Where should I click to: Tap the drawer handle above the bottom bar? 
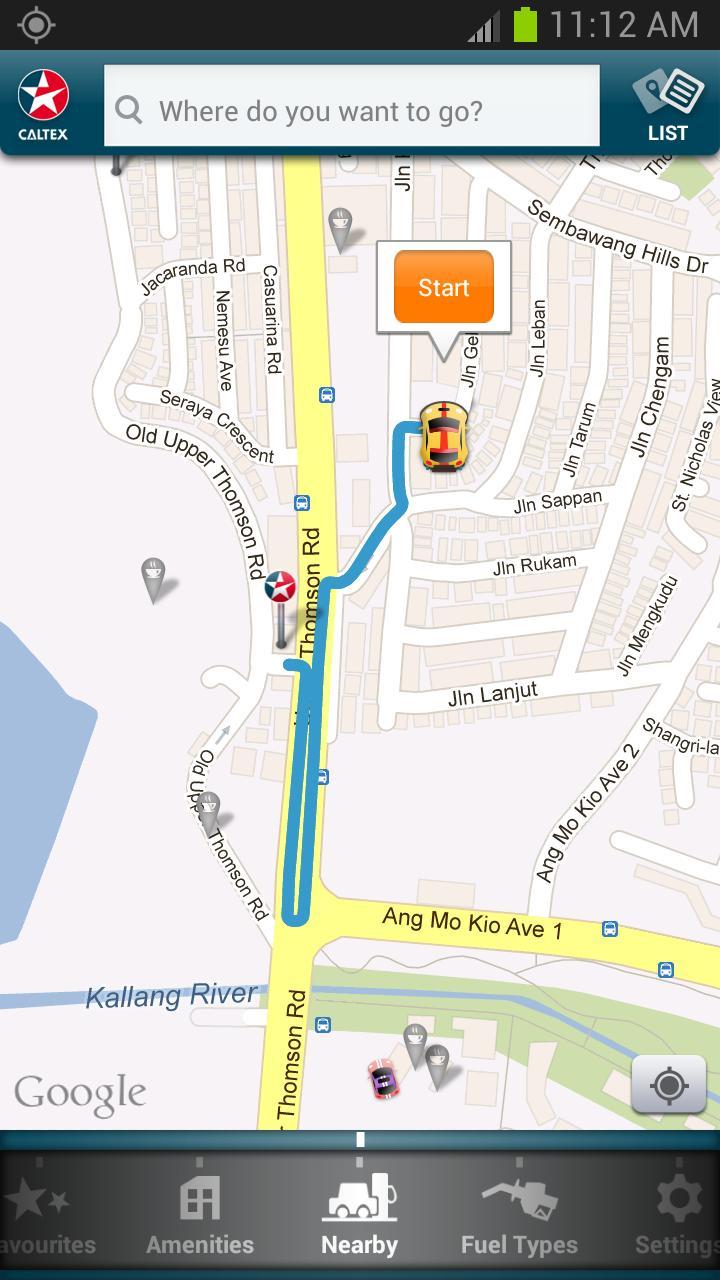[359, 1138]
